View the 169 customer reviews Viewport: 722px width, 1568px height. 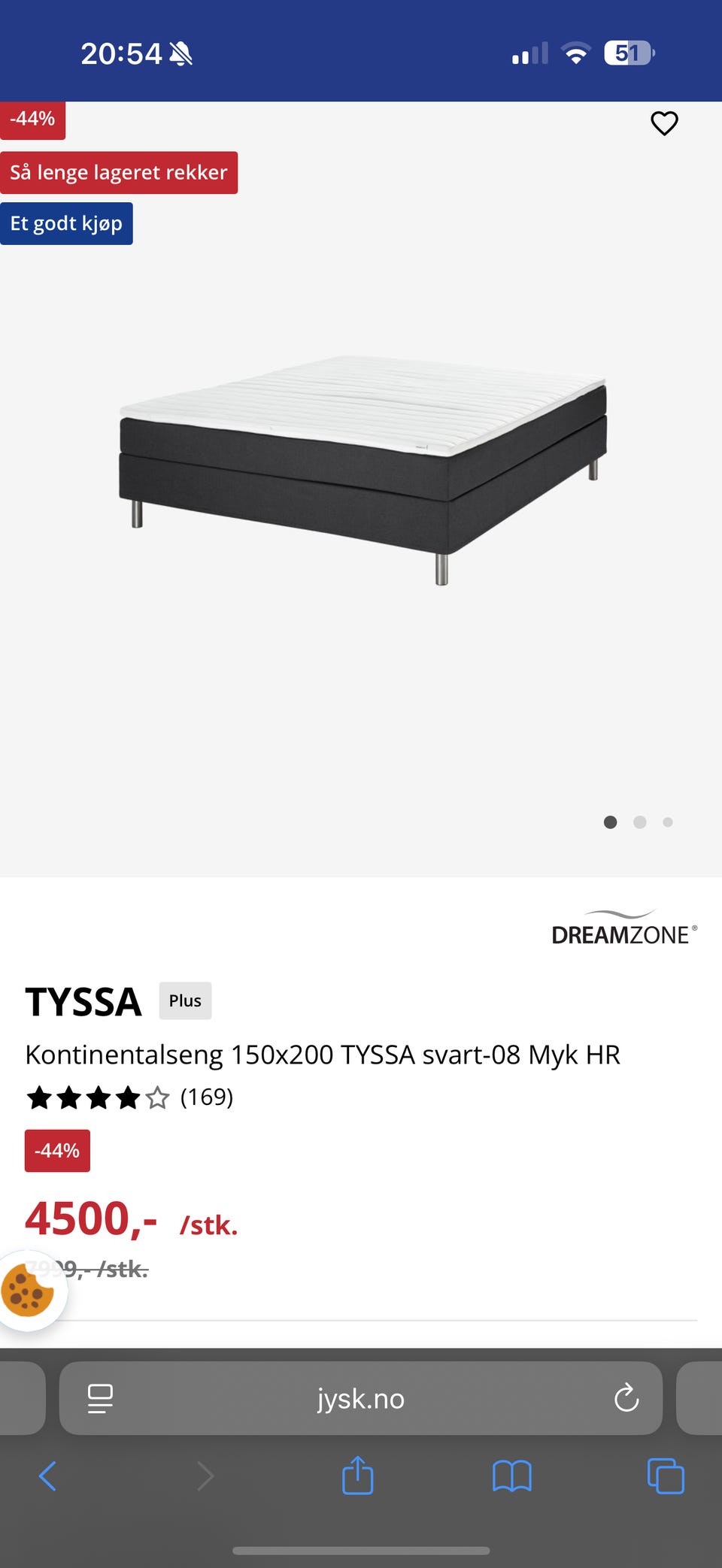[206, 1097]
